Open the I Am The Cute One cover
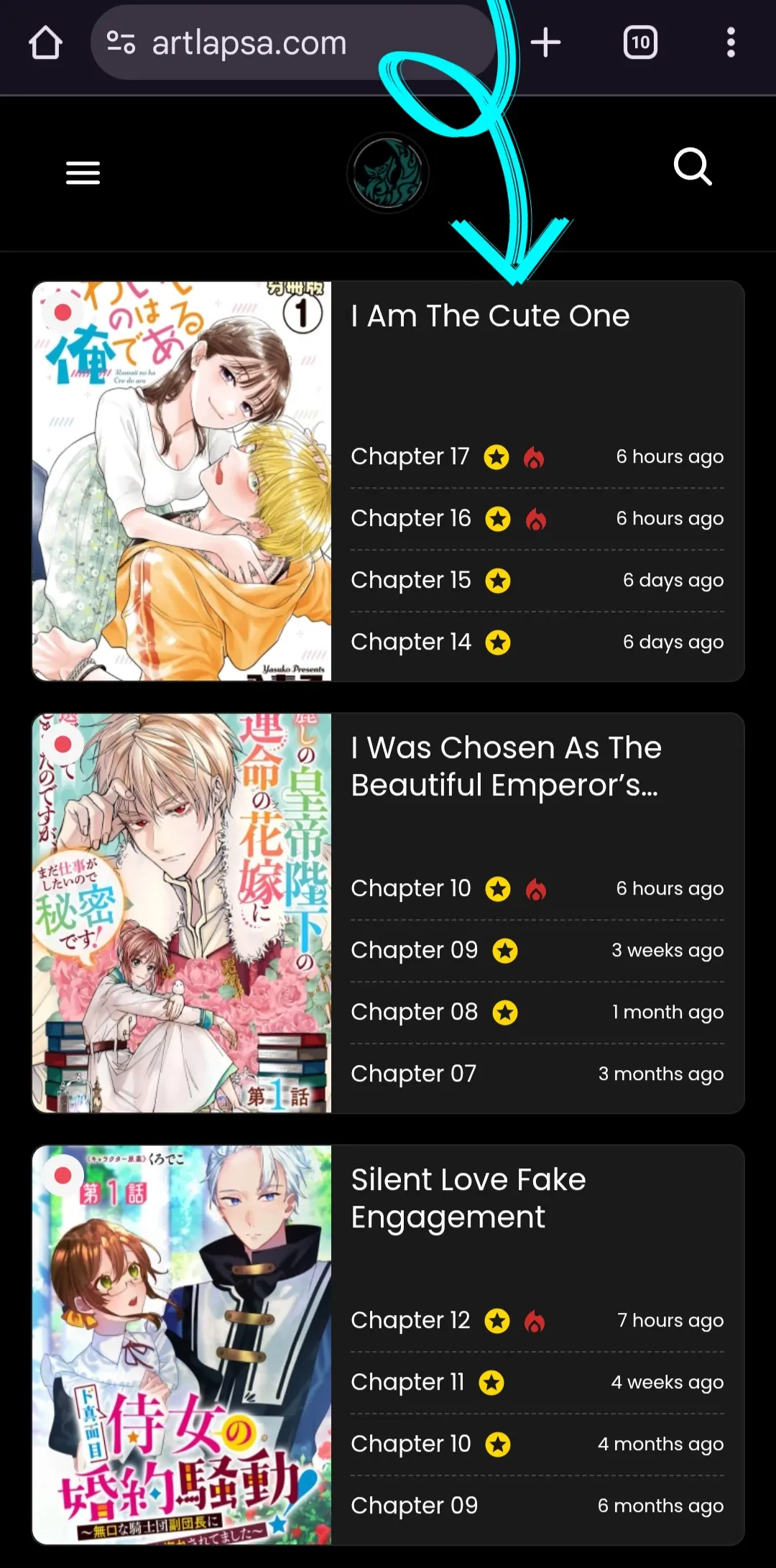This screenshot has height=1568, width=776. coord(182,481)
